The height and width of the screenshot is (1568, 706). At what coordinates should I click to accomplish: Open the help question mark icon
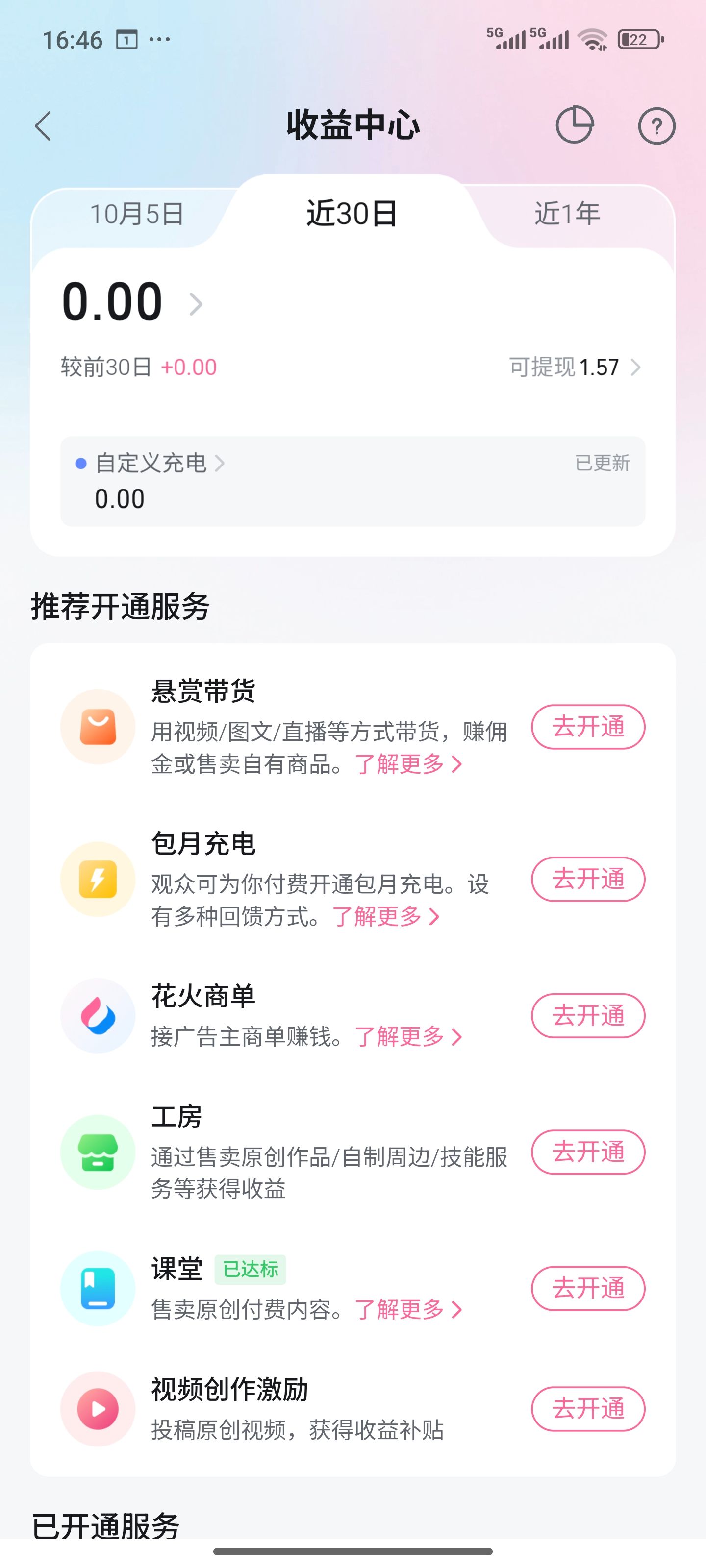(x=656, y=126)
